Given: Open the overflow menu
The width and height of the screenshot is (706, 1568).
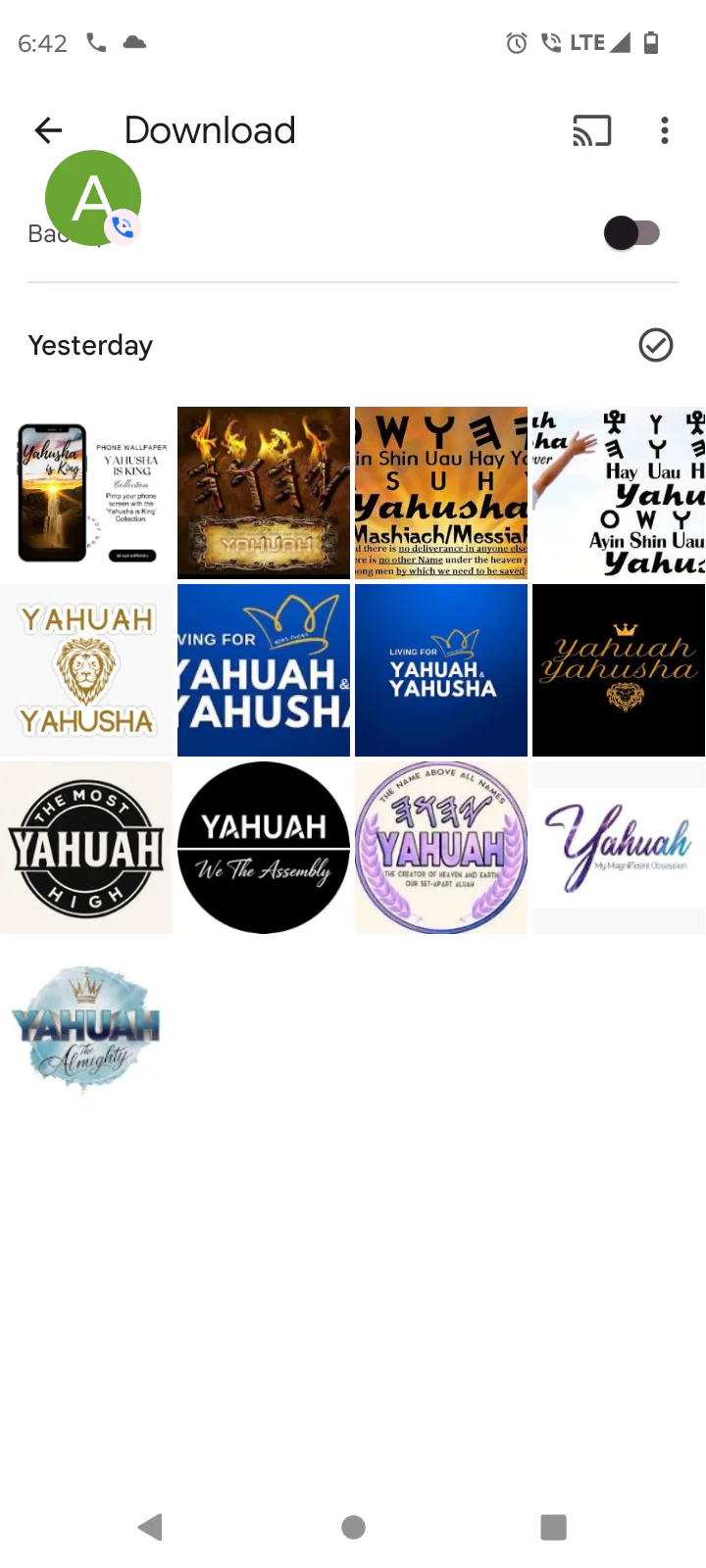Looking at the screenshot, I should [665, 130].
